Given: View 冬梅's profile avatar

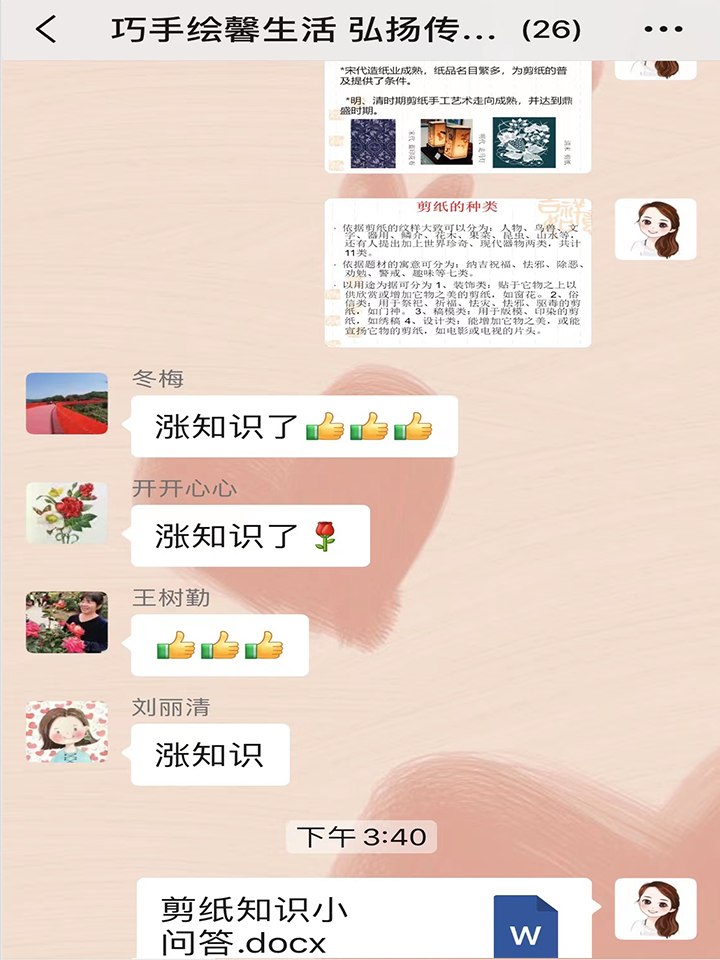Looking at the screenshot, I should point(67,403).
